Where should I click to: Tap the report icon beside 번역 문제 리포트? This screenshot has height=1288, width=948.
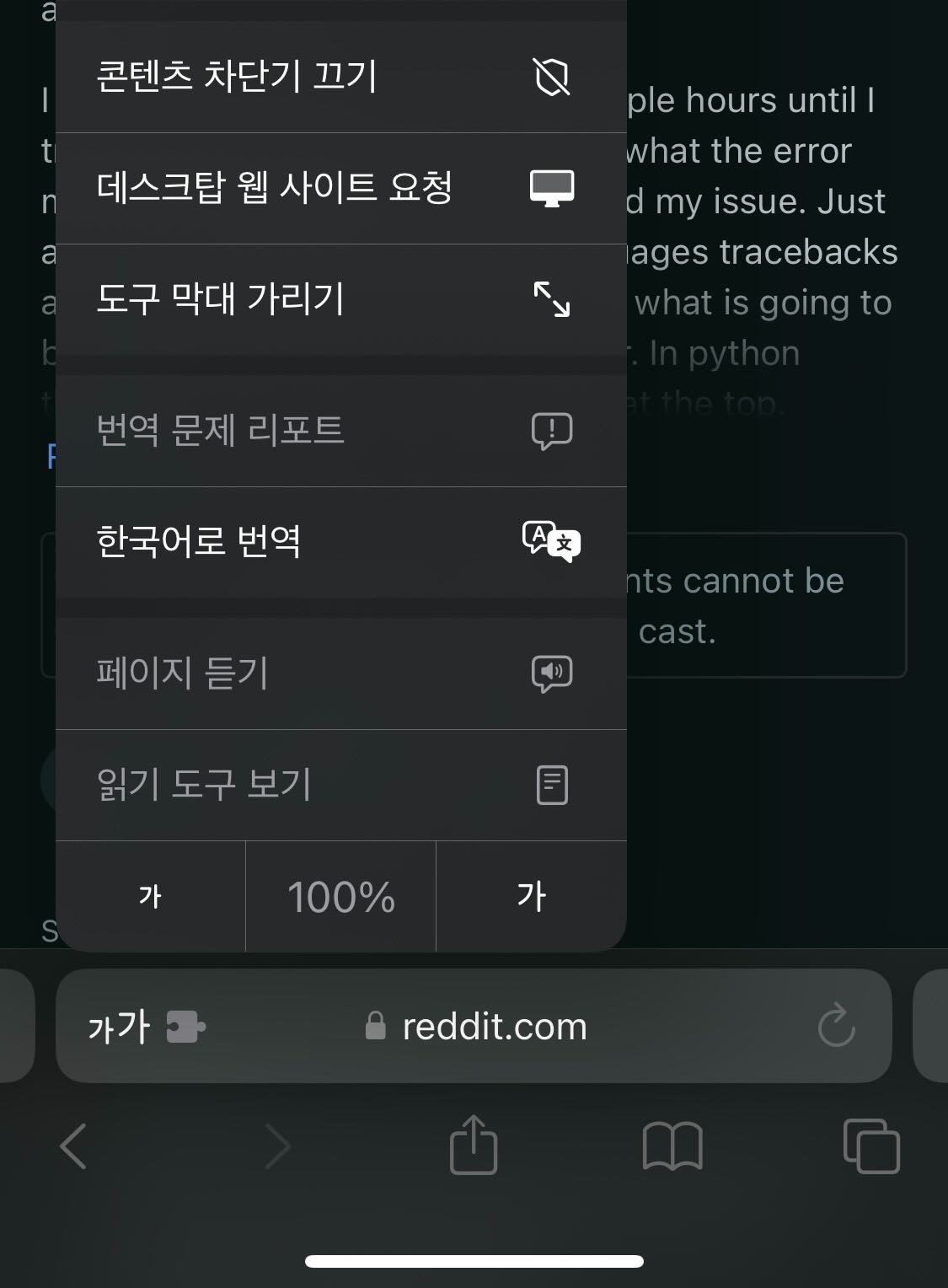tap(551, 430)
